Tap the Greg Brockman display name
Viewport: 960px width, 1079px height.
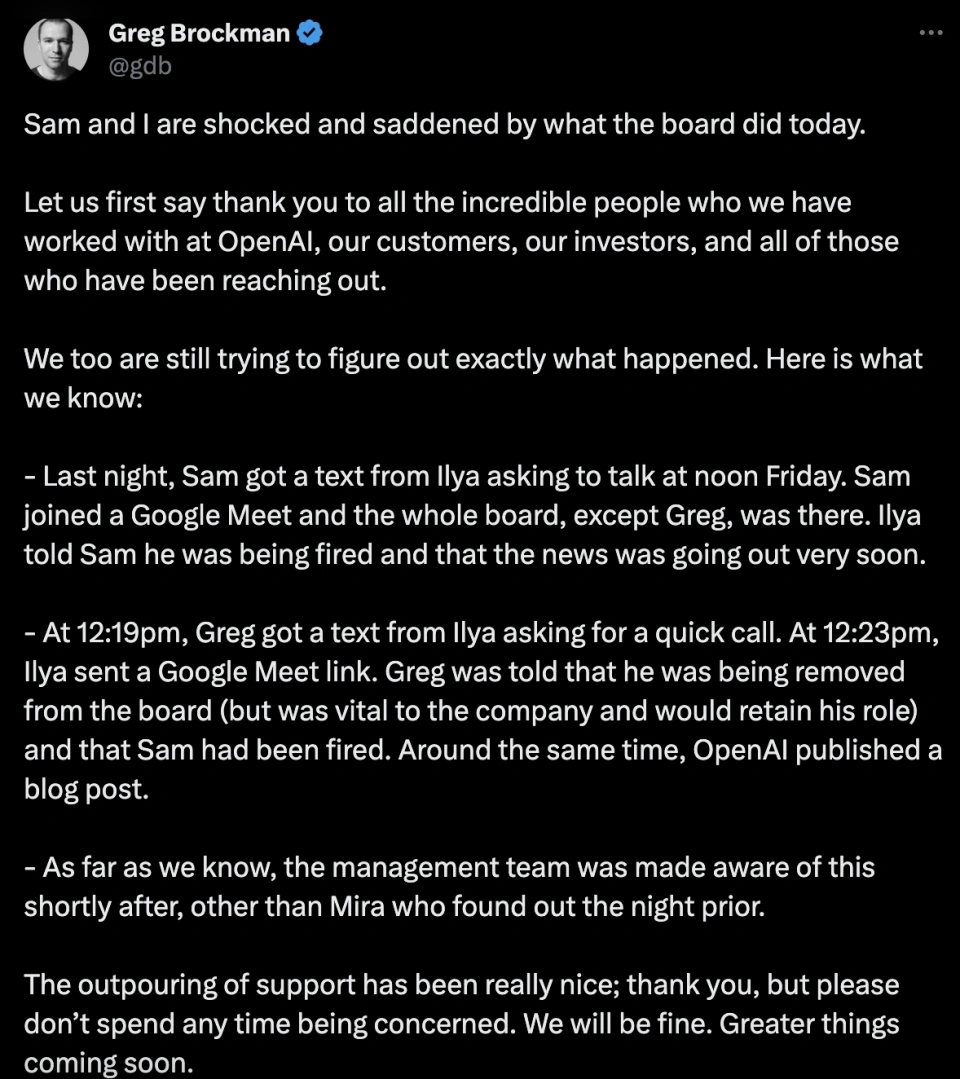point(199,33)
